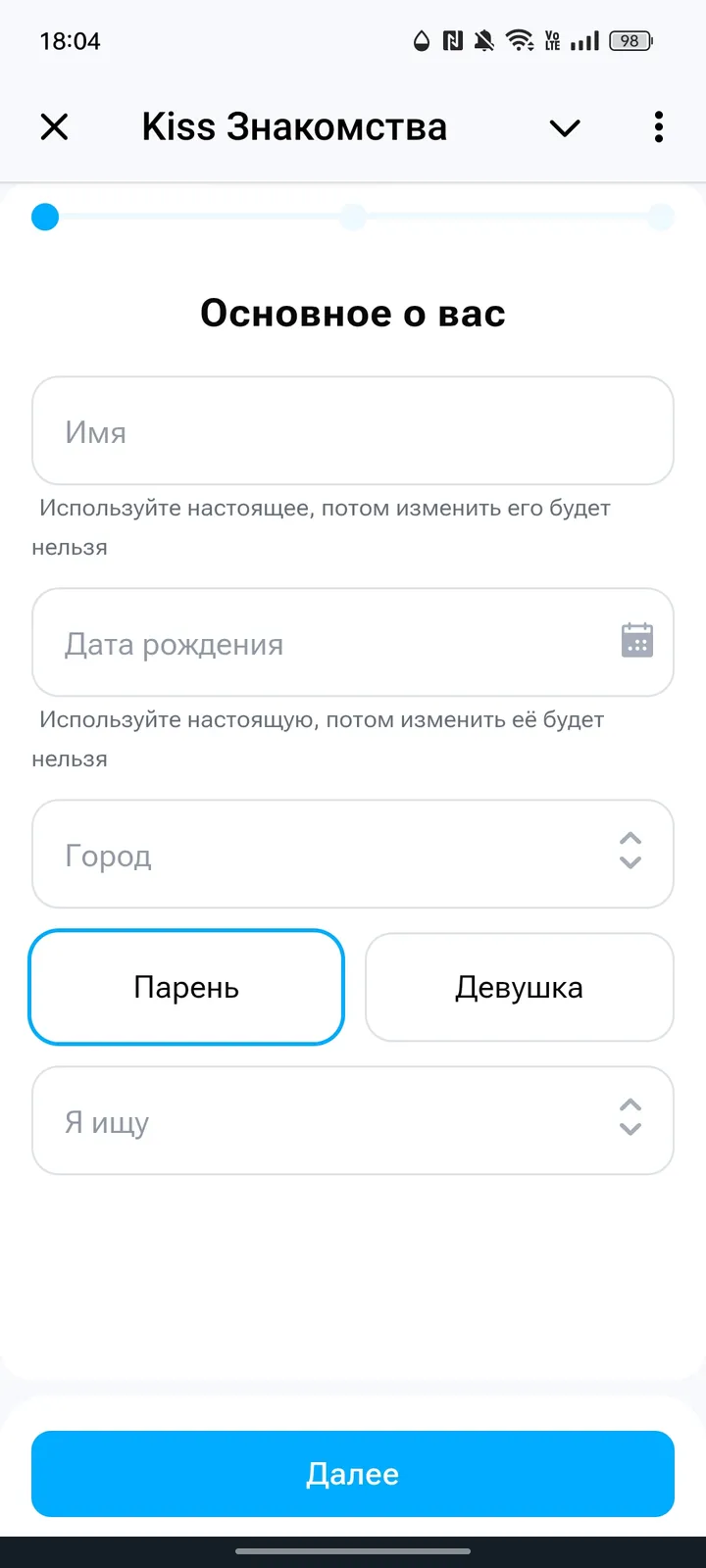
Task: Tap the first progress dot at the top
Action: tap(44, 217)
